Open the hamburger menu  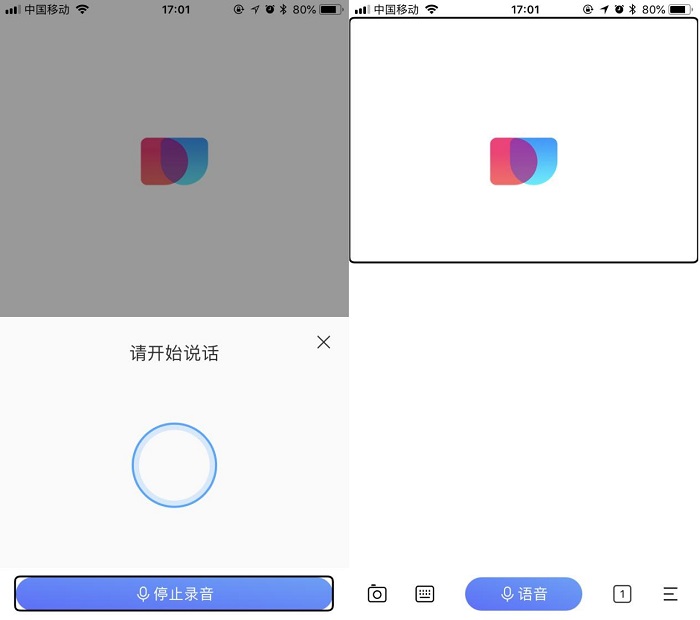click(670, 594)
